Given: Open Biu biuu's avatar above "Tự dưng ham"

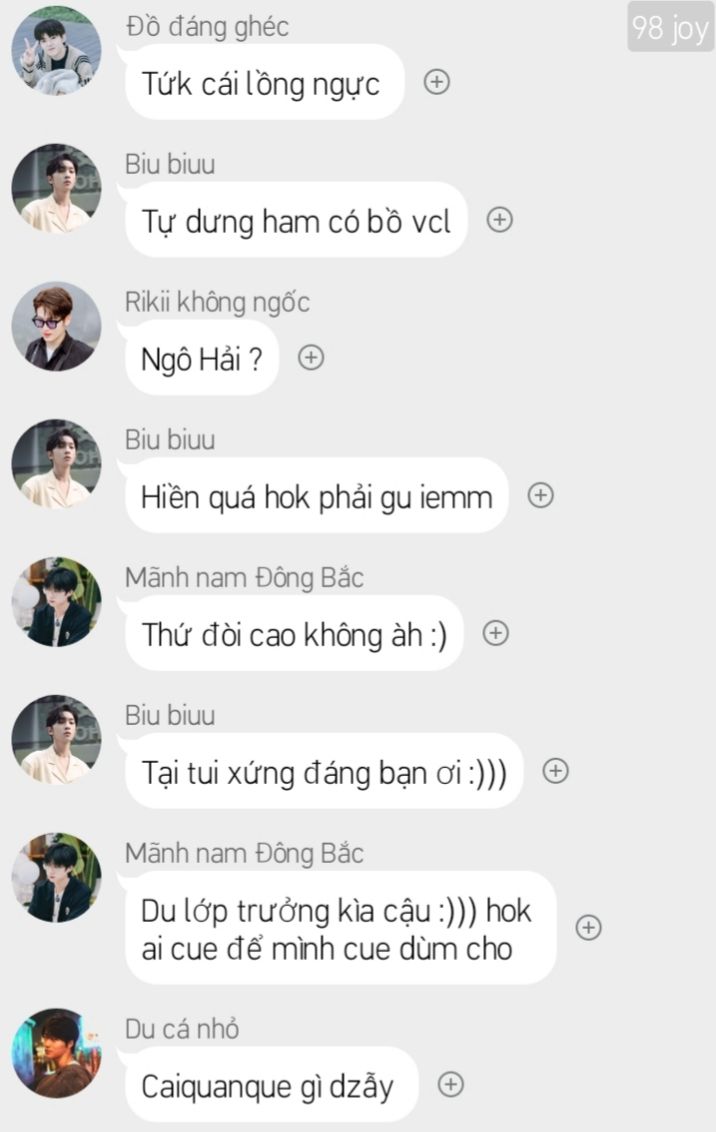Looking at the screenshot, I should pyautogui.click(x=56, y=188).
